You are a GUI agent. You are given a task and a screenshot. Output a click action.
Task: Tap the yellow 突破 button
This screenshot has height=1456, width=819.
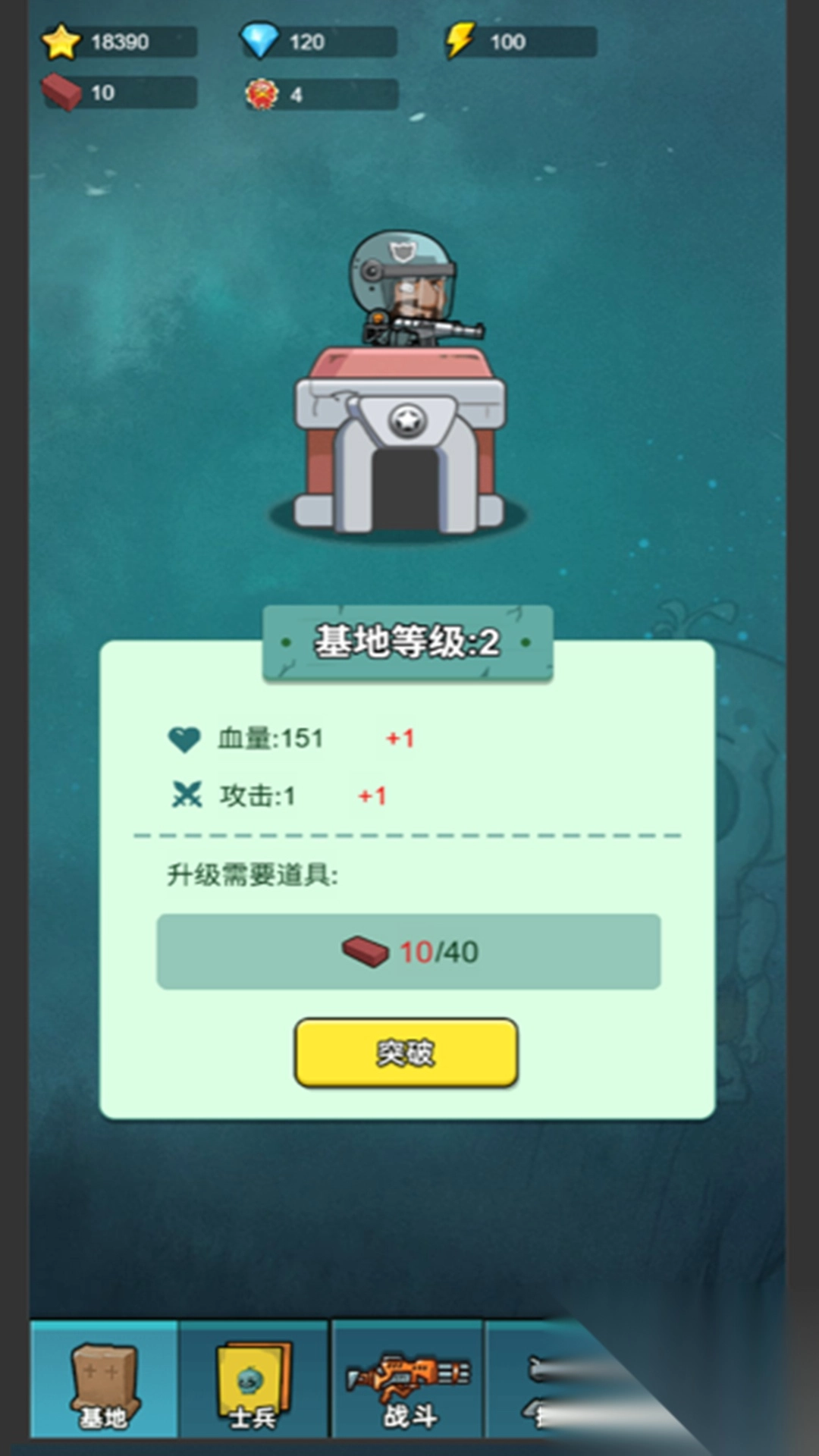[406, 1053]
